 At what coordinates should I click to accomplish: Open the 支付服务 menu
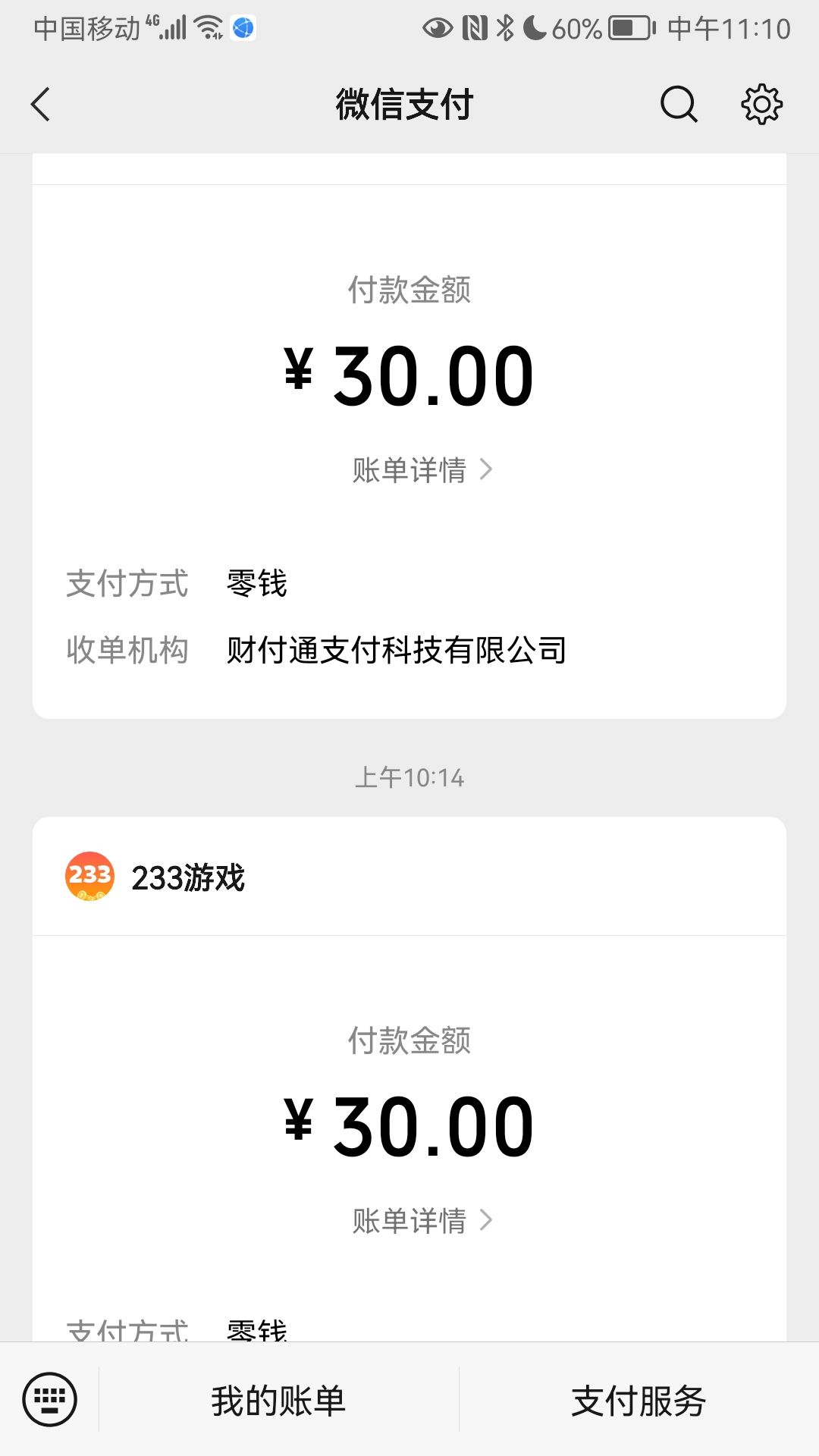click(639, 1400)
